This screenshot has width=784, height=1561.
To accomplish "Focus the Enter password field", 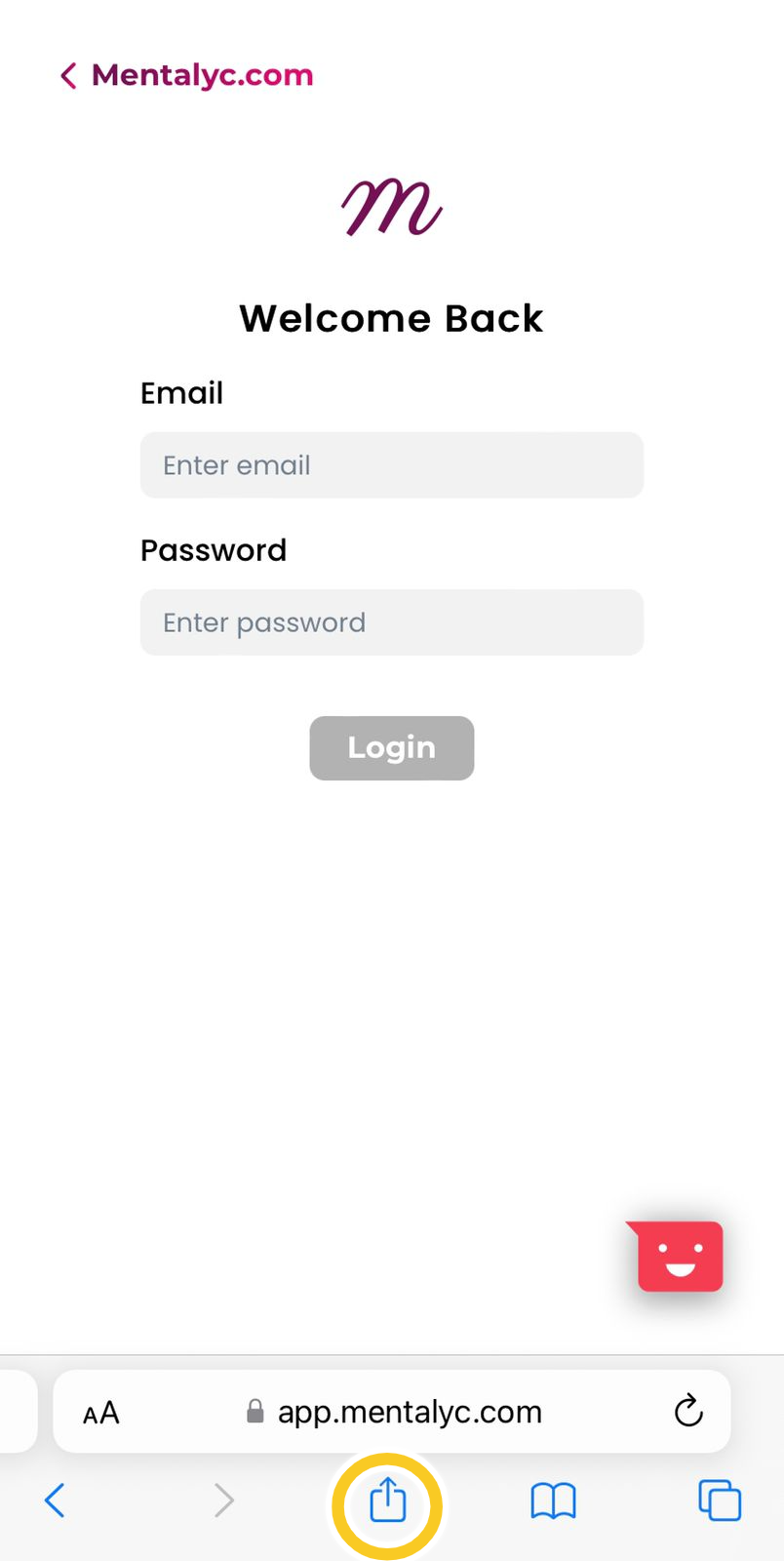I will 392,622.
